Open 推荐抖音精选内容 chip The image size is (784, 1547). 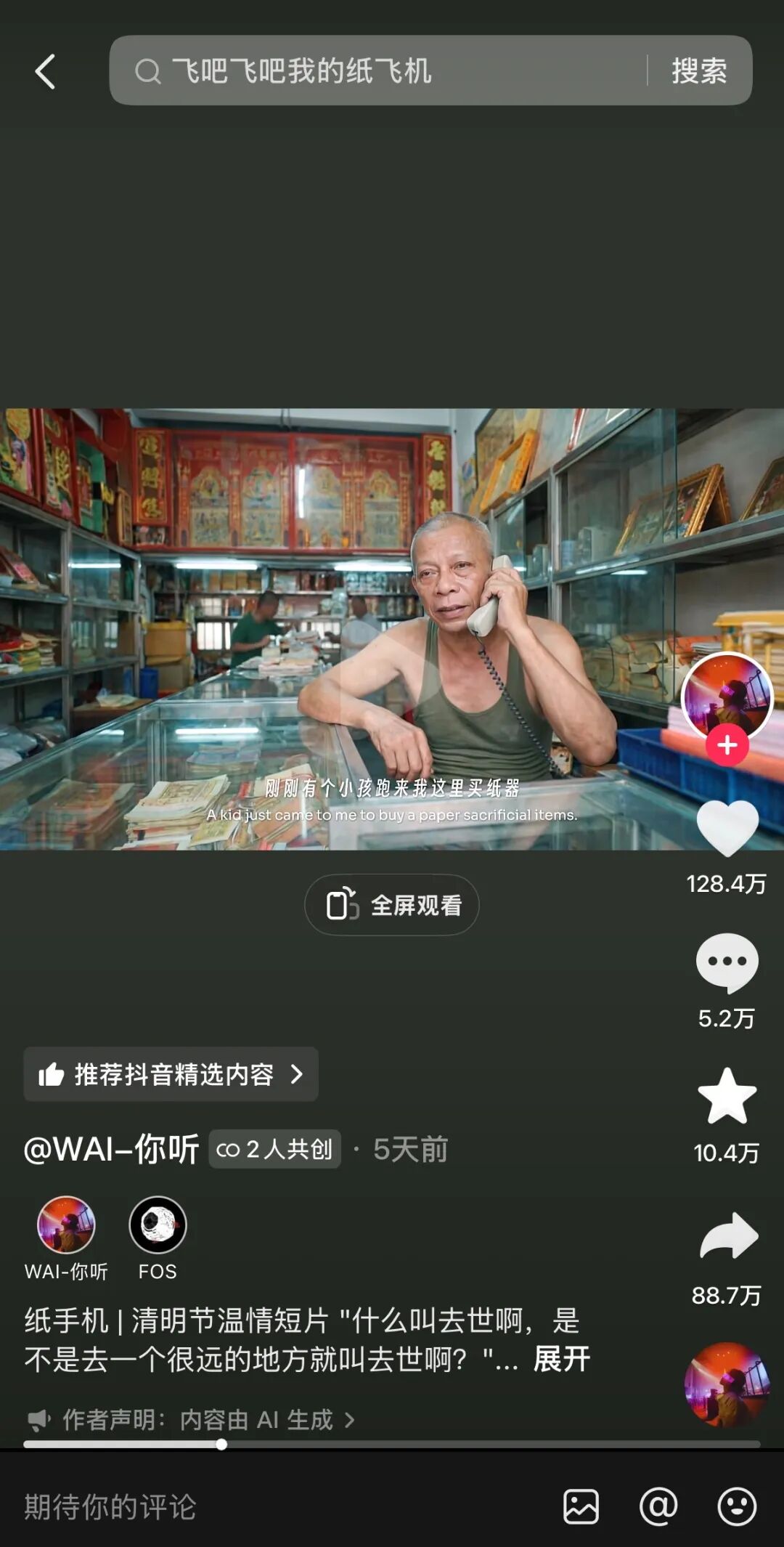[171, 1074]
